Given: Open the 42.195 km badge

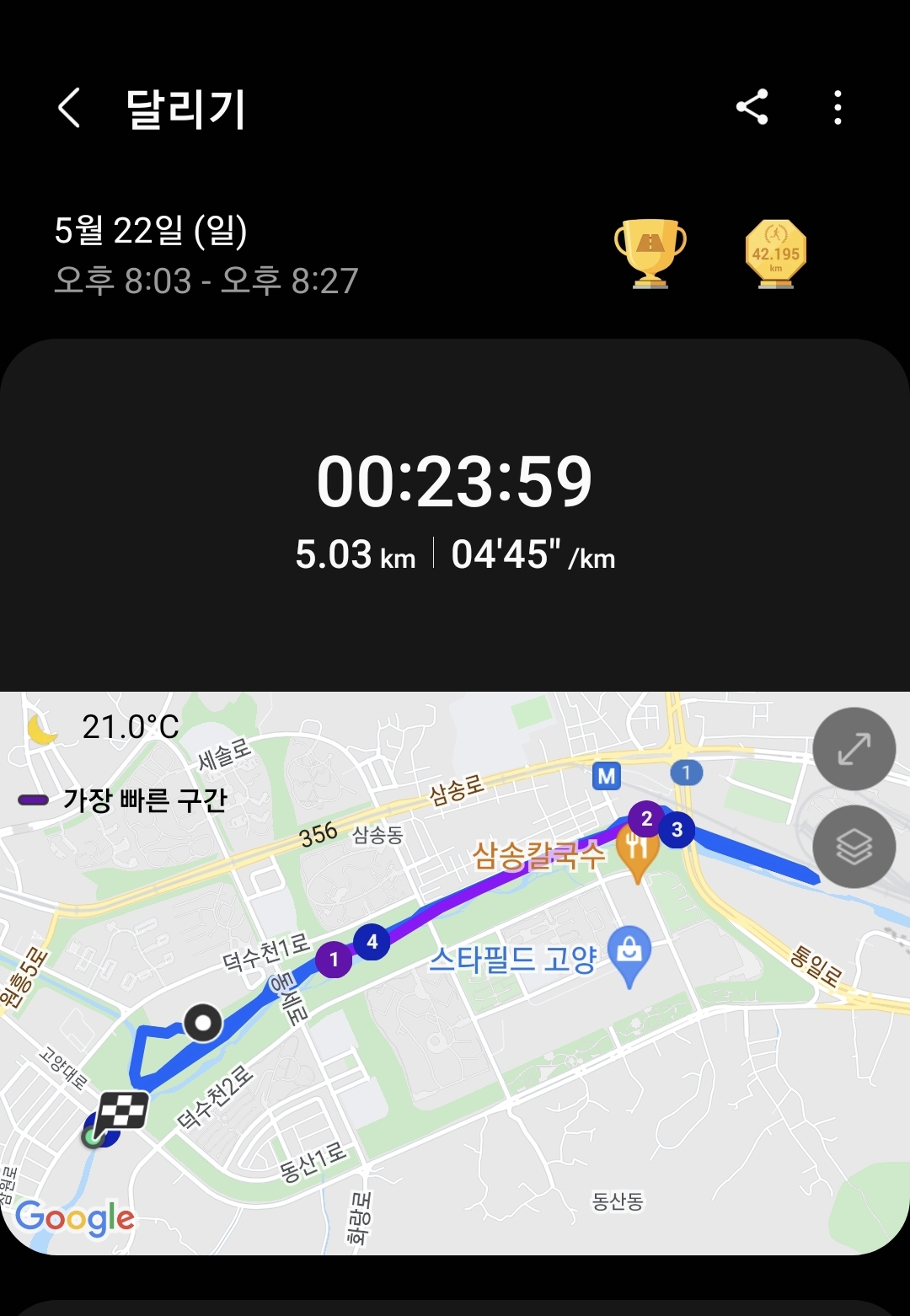Looking at the screenshot, I should [775, 254].
